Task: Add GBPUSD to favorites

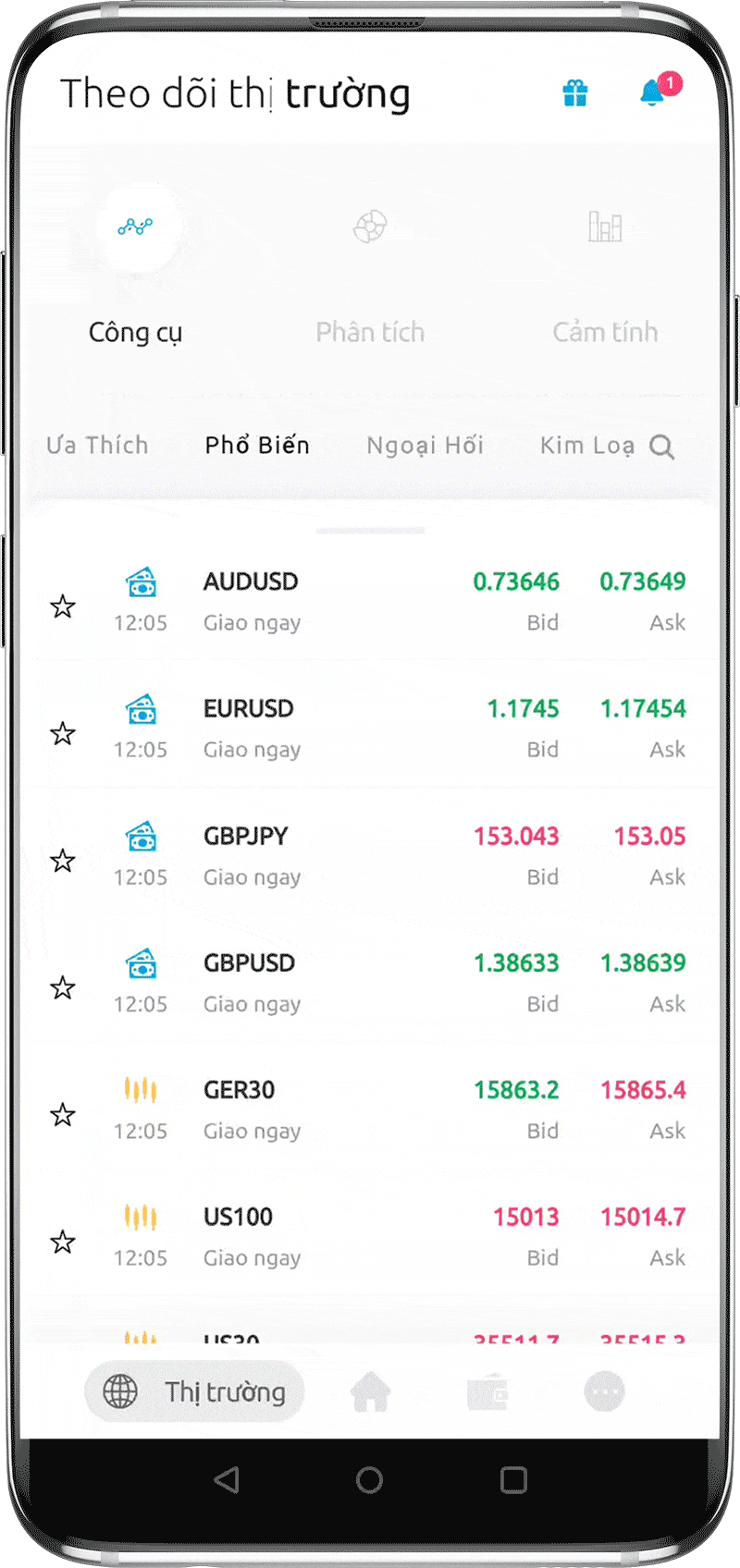Action: coord(63,988)
